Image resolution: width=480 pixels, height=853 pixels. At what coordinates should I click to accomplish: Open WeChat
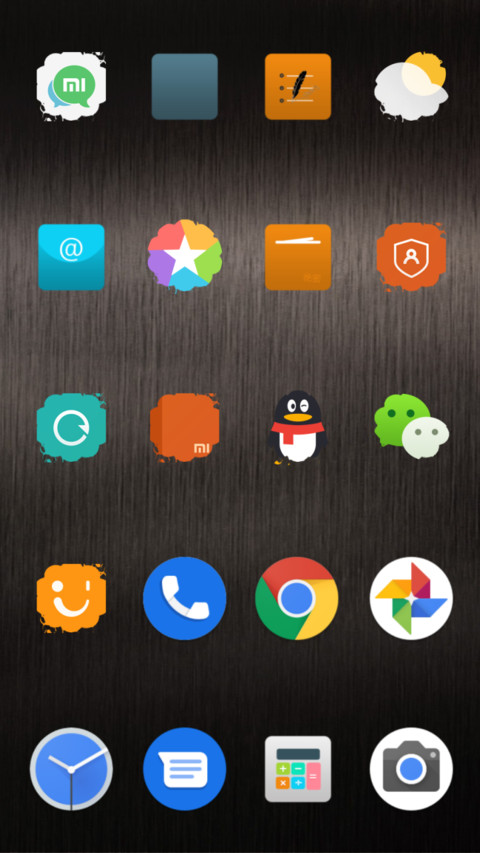point(411,428)
